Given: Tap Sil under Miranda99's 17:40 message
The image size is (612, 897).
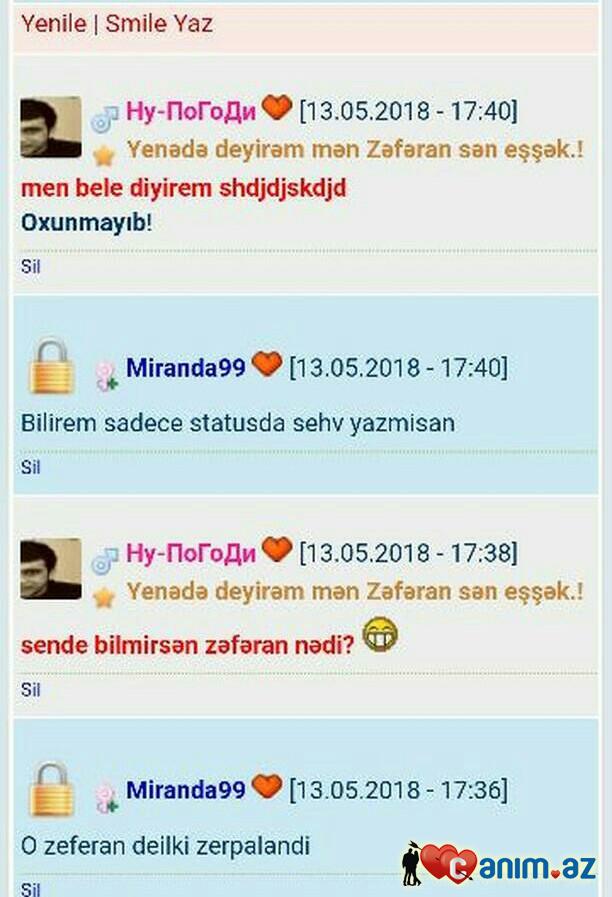Looking at the screenshot, I should pos(30,467).
